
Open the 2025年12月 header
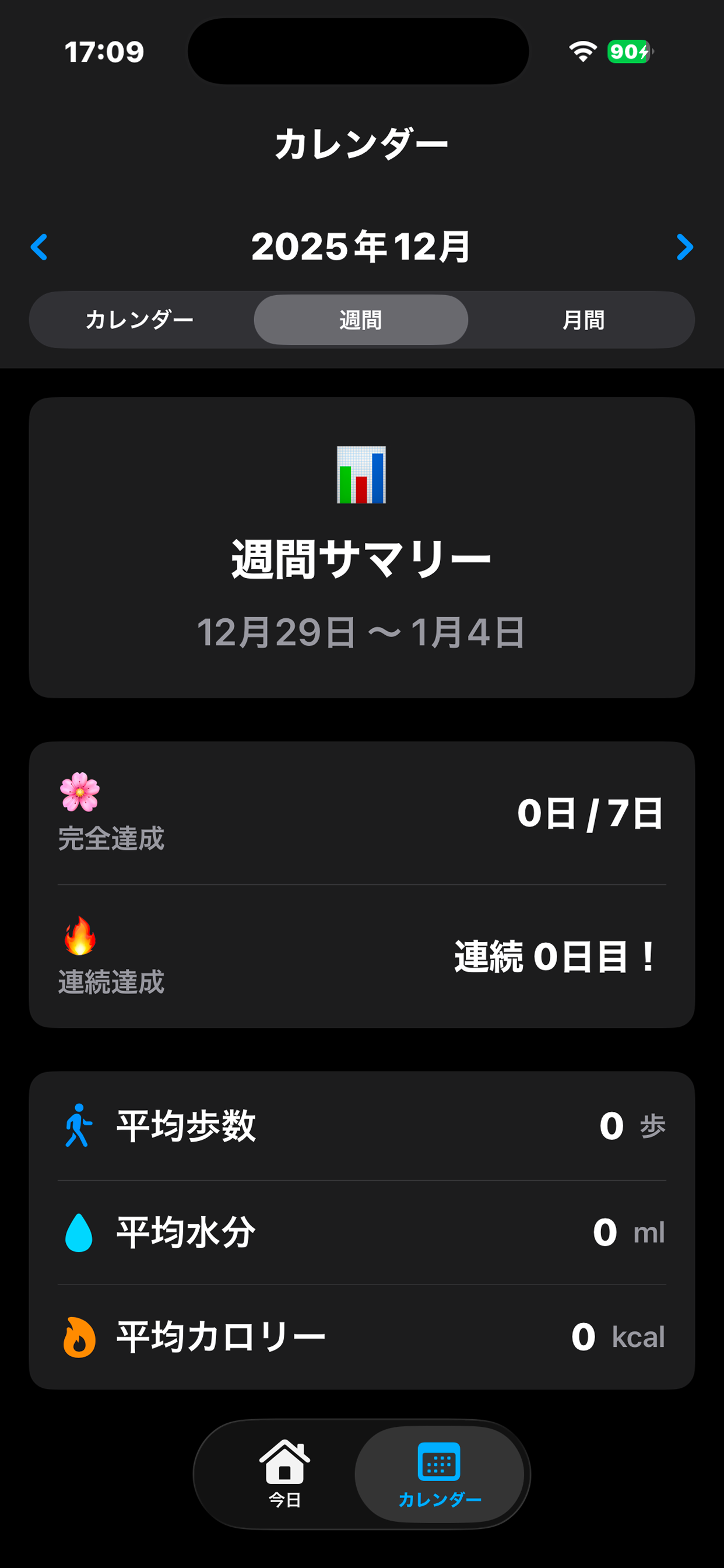361,247
